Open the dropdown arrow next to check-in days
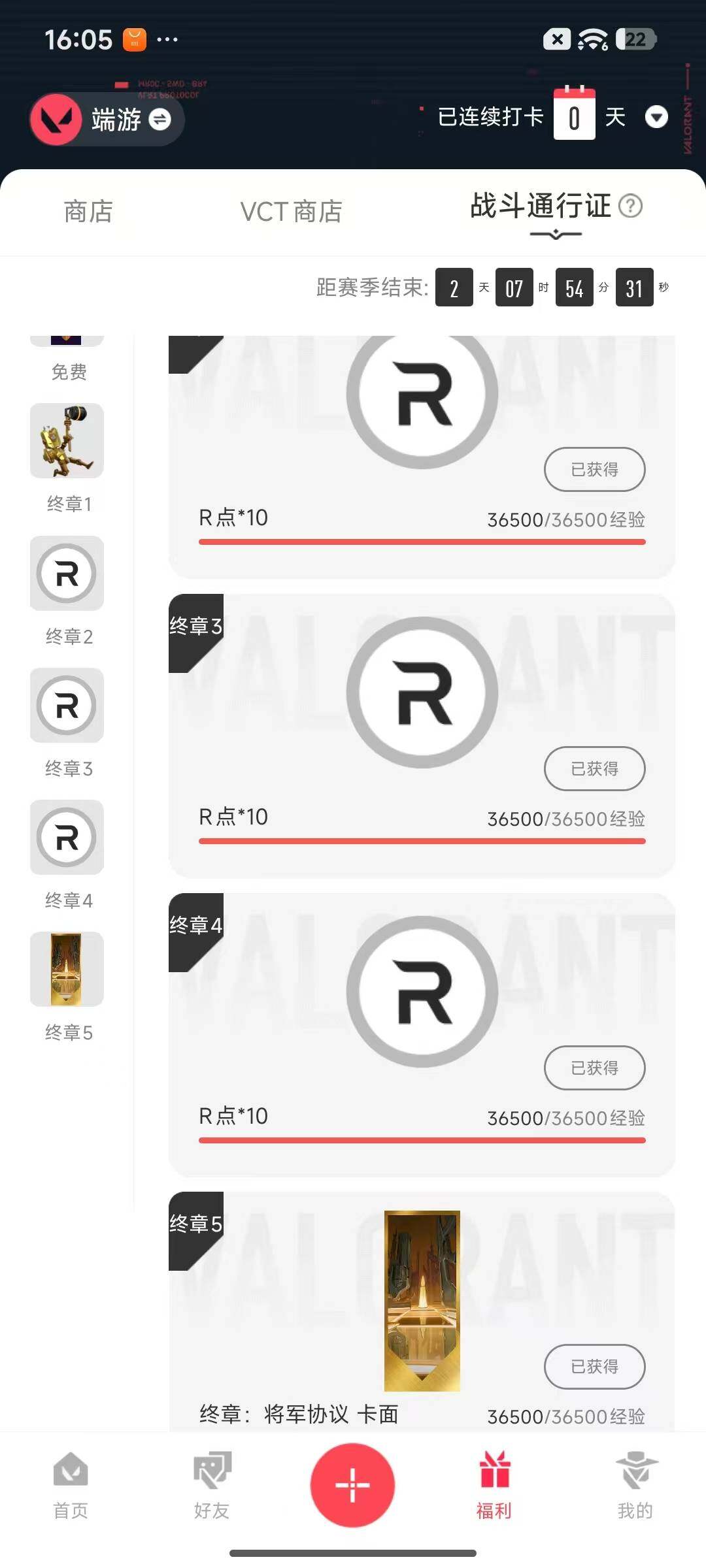This screenshot has height=1568, width=706. [x=657, y=118]
